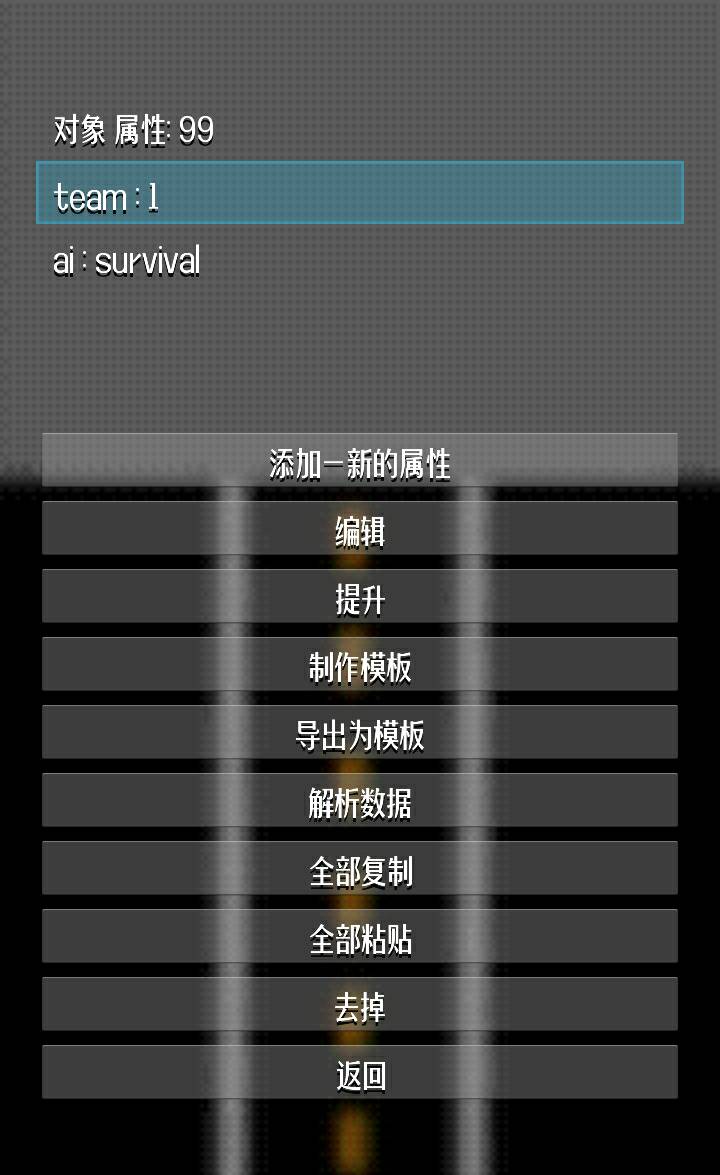Go back with 返回
Viewport: 720px width, 1175px height.
coord(360,1075)
